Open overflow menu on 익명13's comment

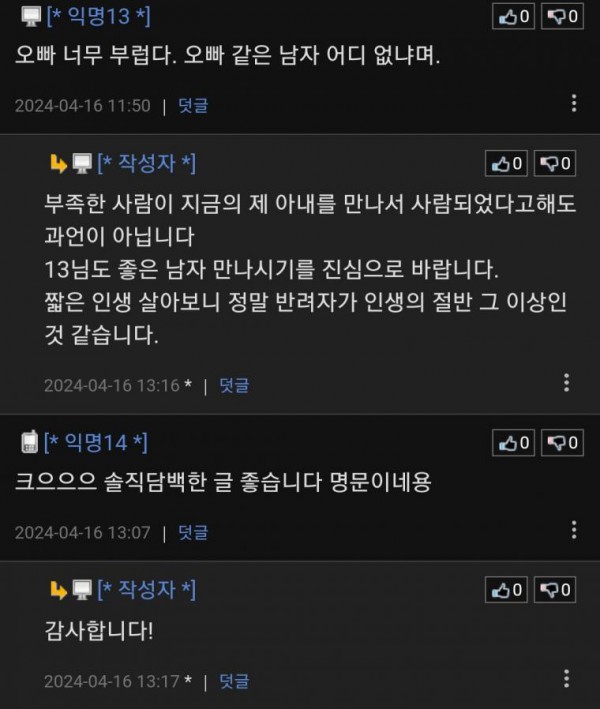point(573,103)
